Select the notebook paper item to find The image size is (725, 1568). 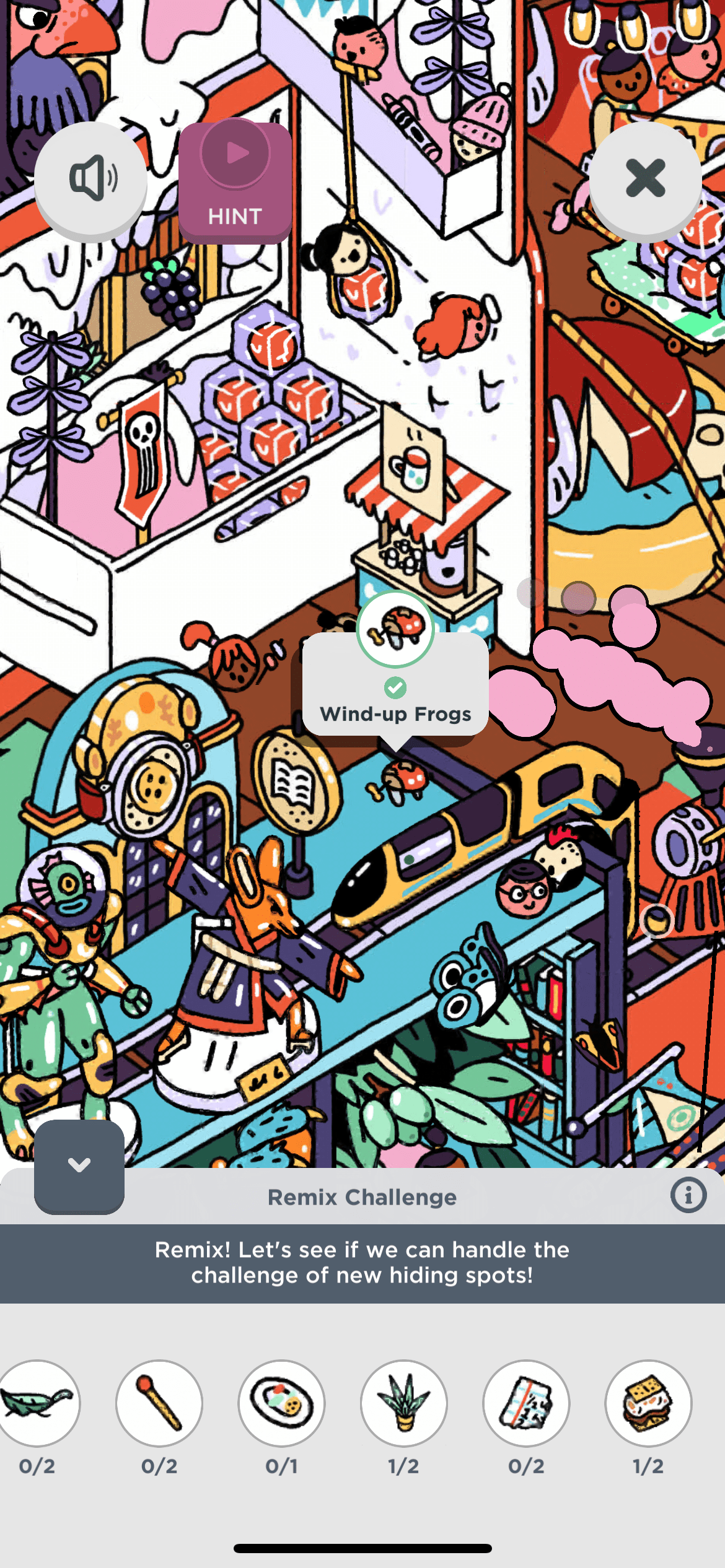coord(526,1403)
